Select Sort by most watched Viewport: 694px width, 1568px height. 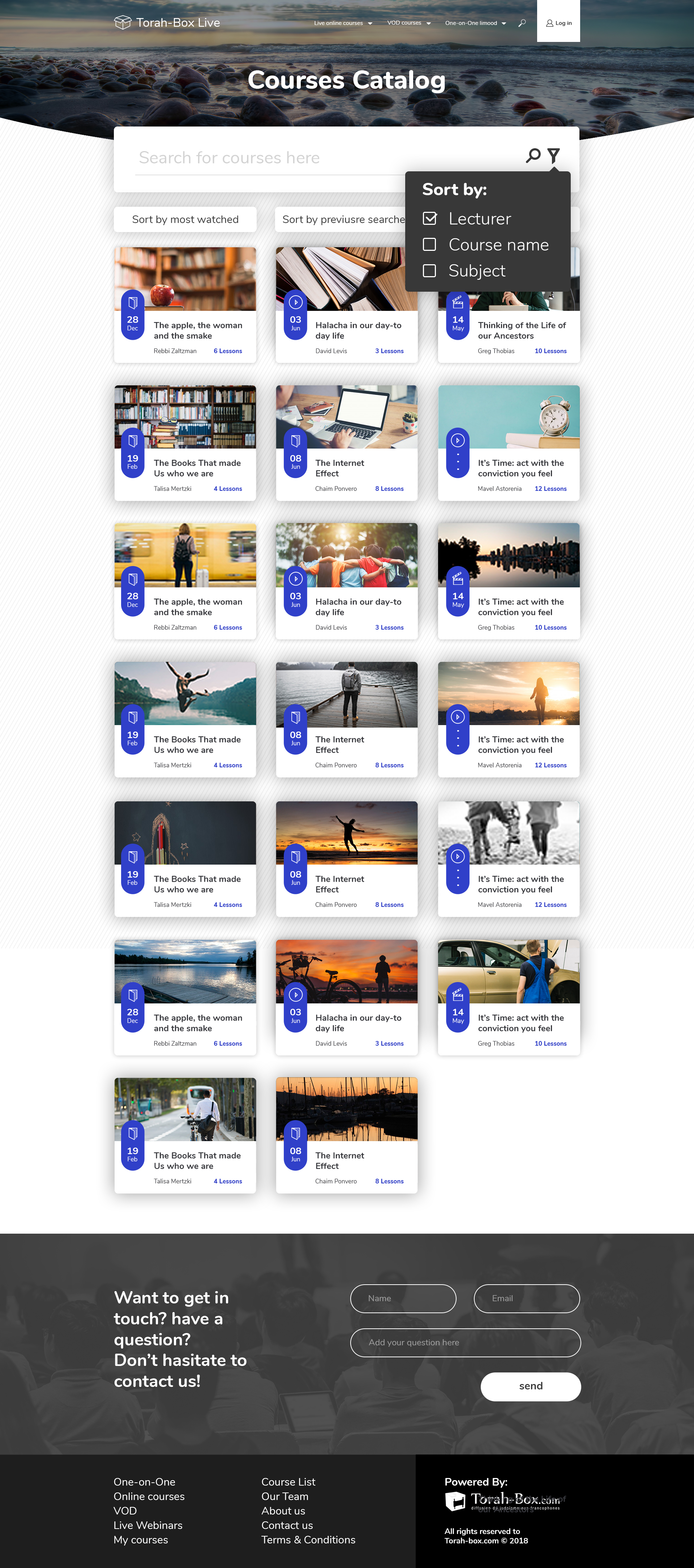tap(185, 219)
